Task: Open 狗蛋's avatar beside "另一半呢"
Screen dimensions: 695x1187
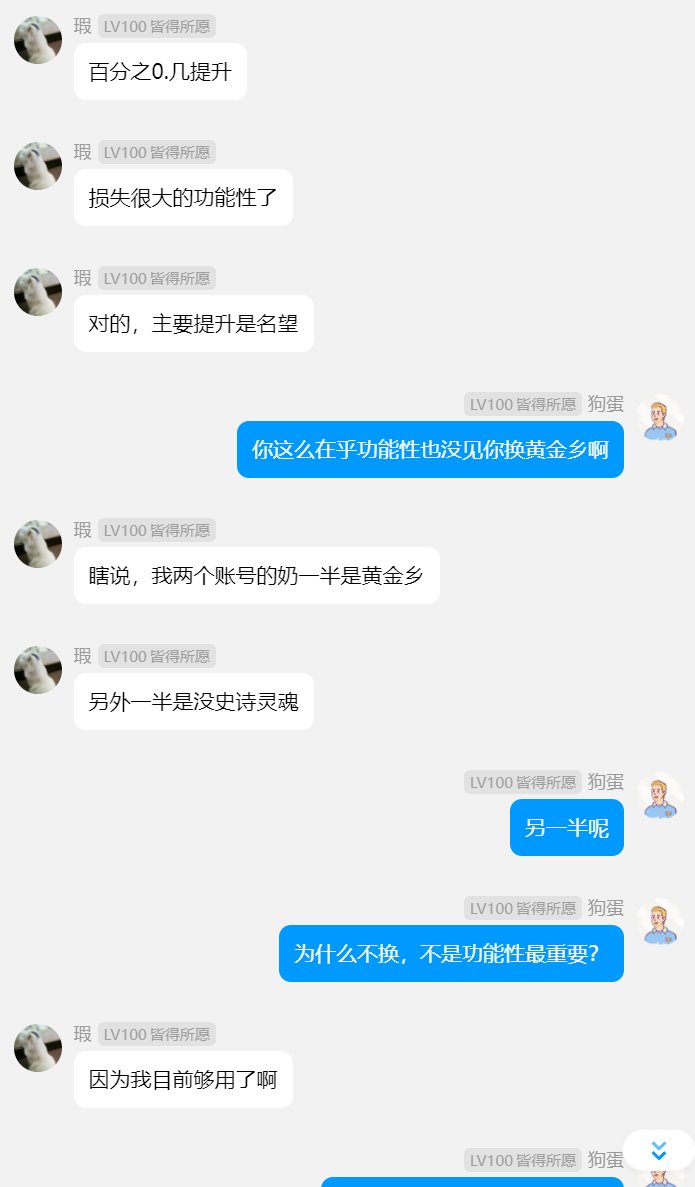Action: pos(659,796)
